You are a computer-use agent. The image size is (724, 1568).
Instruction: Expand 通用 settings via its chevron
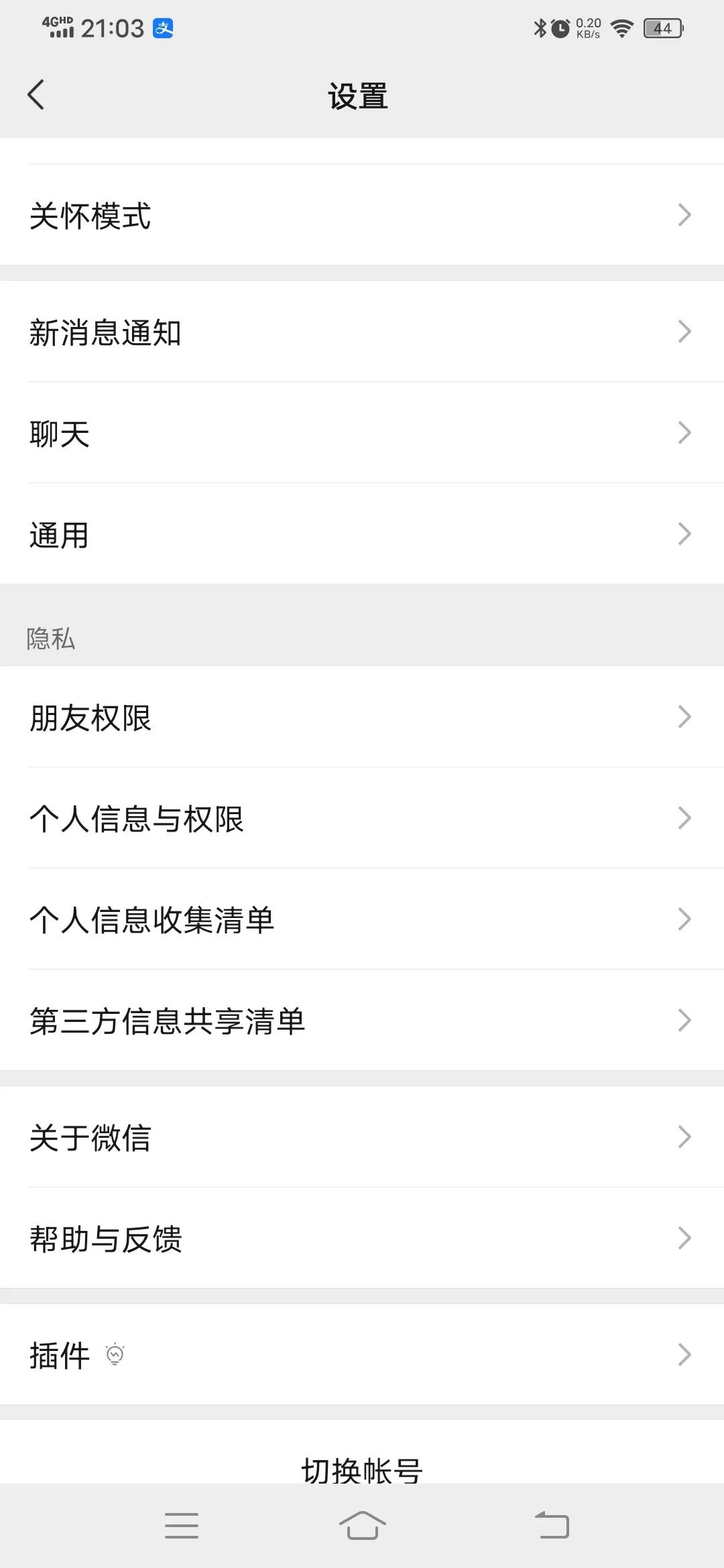684,533
